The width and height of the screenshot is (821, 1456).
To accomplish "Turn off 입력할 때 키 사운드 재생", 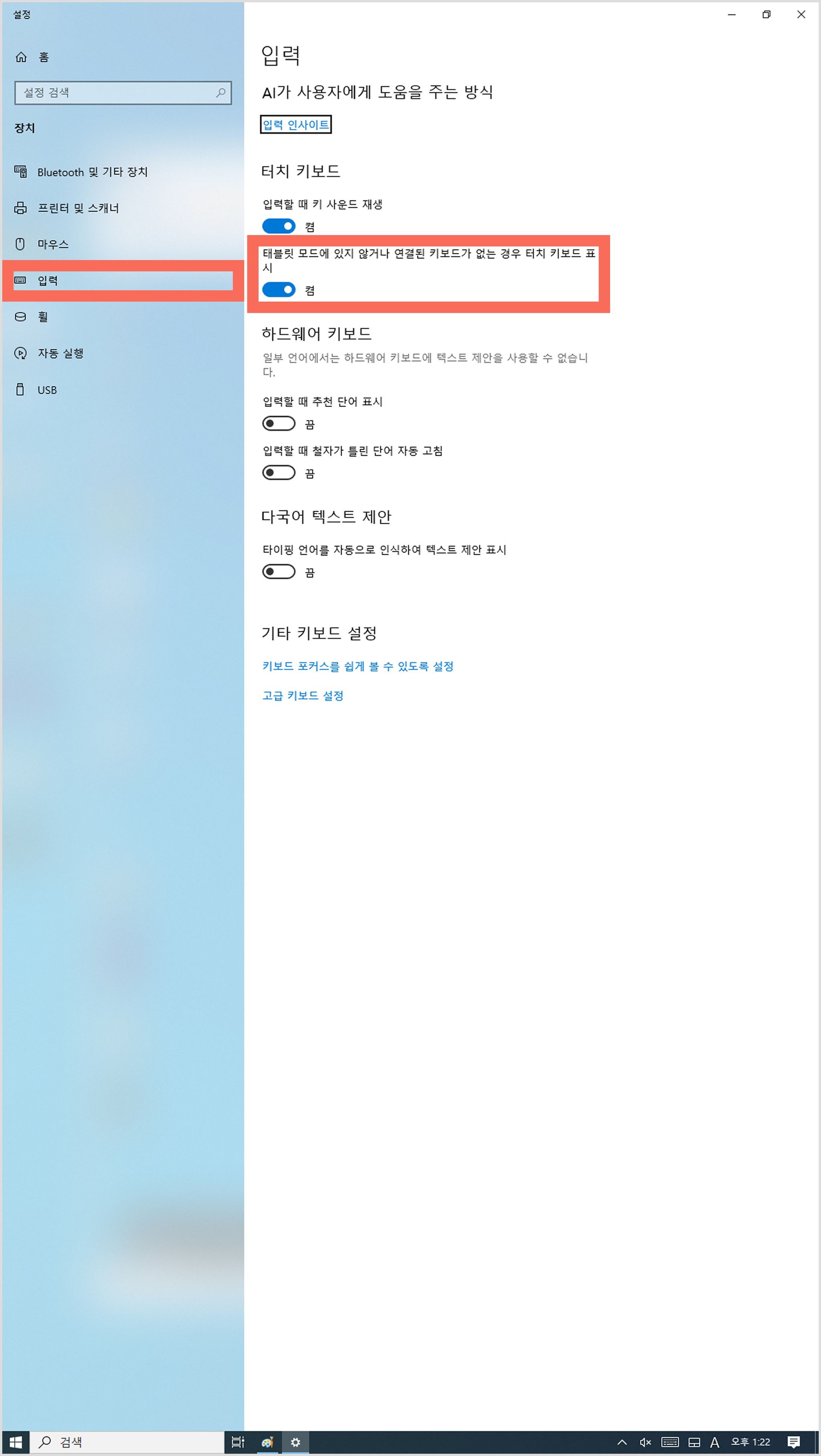I will 279,226.
